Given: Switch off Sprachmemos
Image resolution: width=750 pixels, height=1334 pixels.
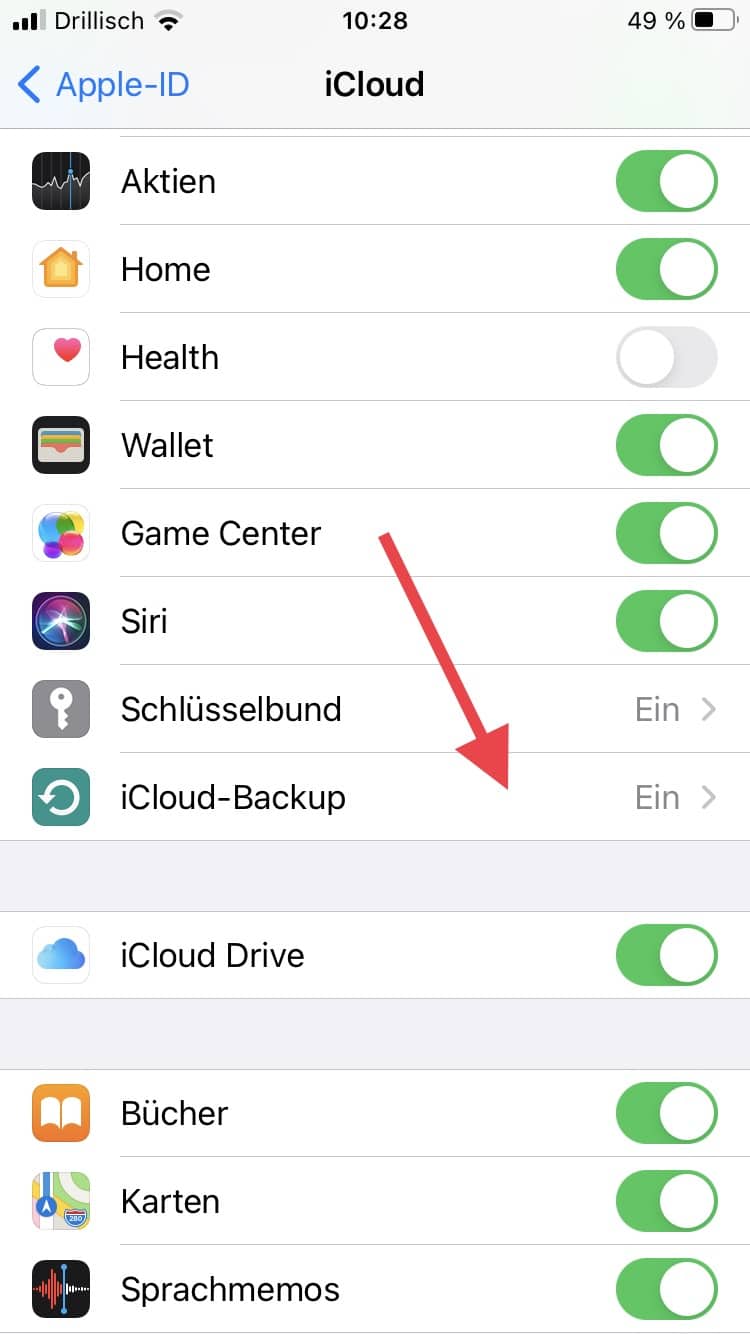Looking at the screenshot, I should click(x=666, y=1290).
